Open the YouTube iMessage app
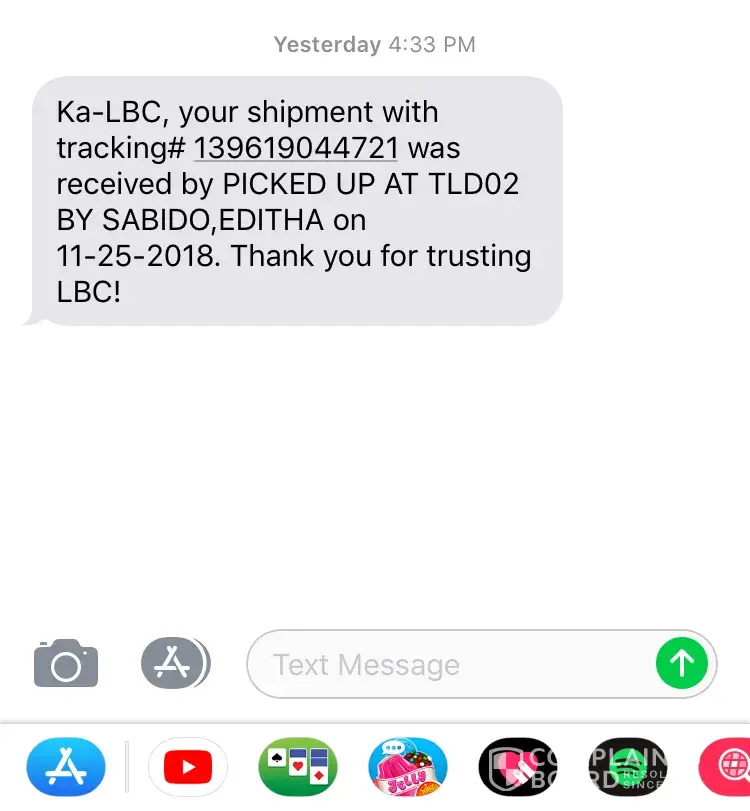 [188, 768]
